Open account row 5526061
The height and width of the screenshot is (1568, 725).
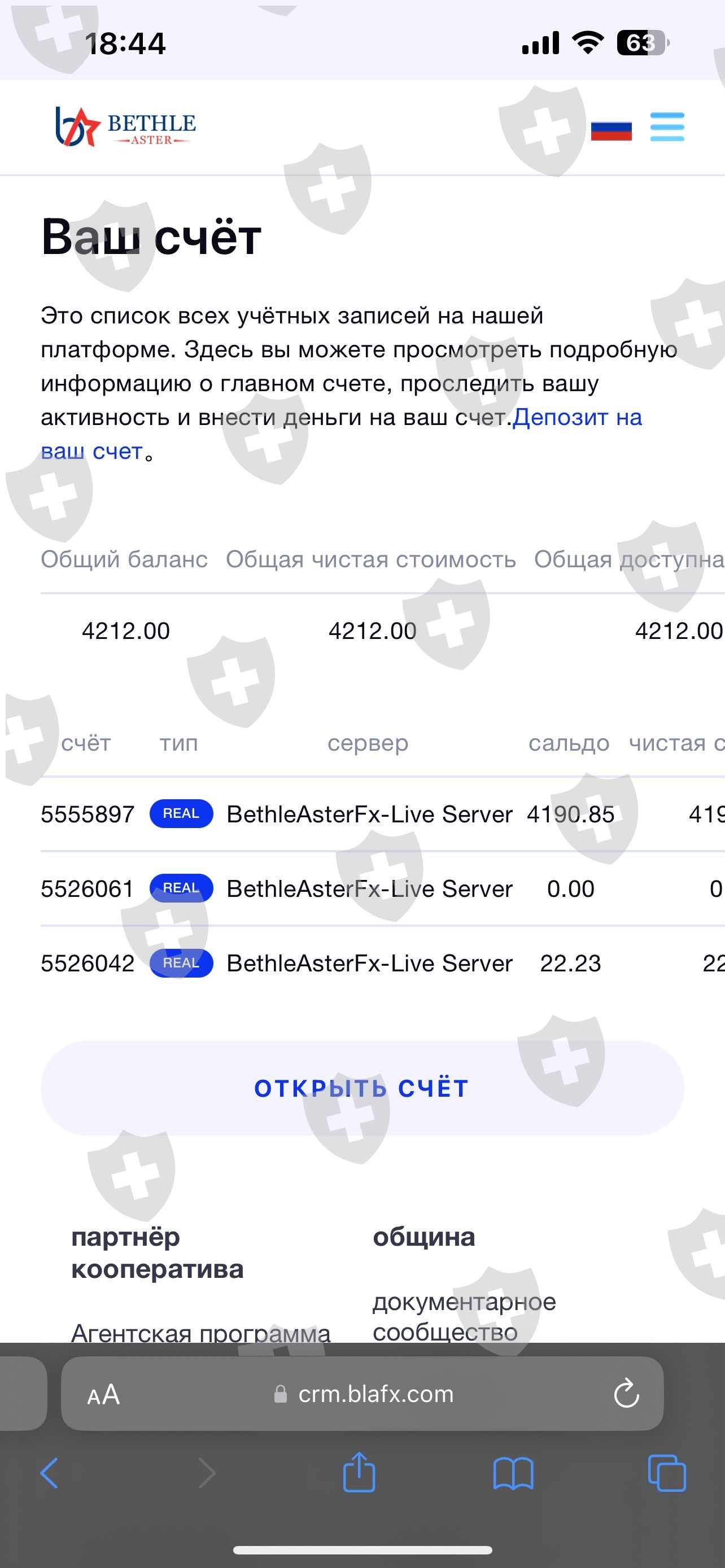pyautogui.click(x=382, y=888)
